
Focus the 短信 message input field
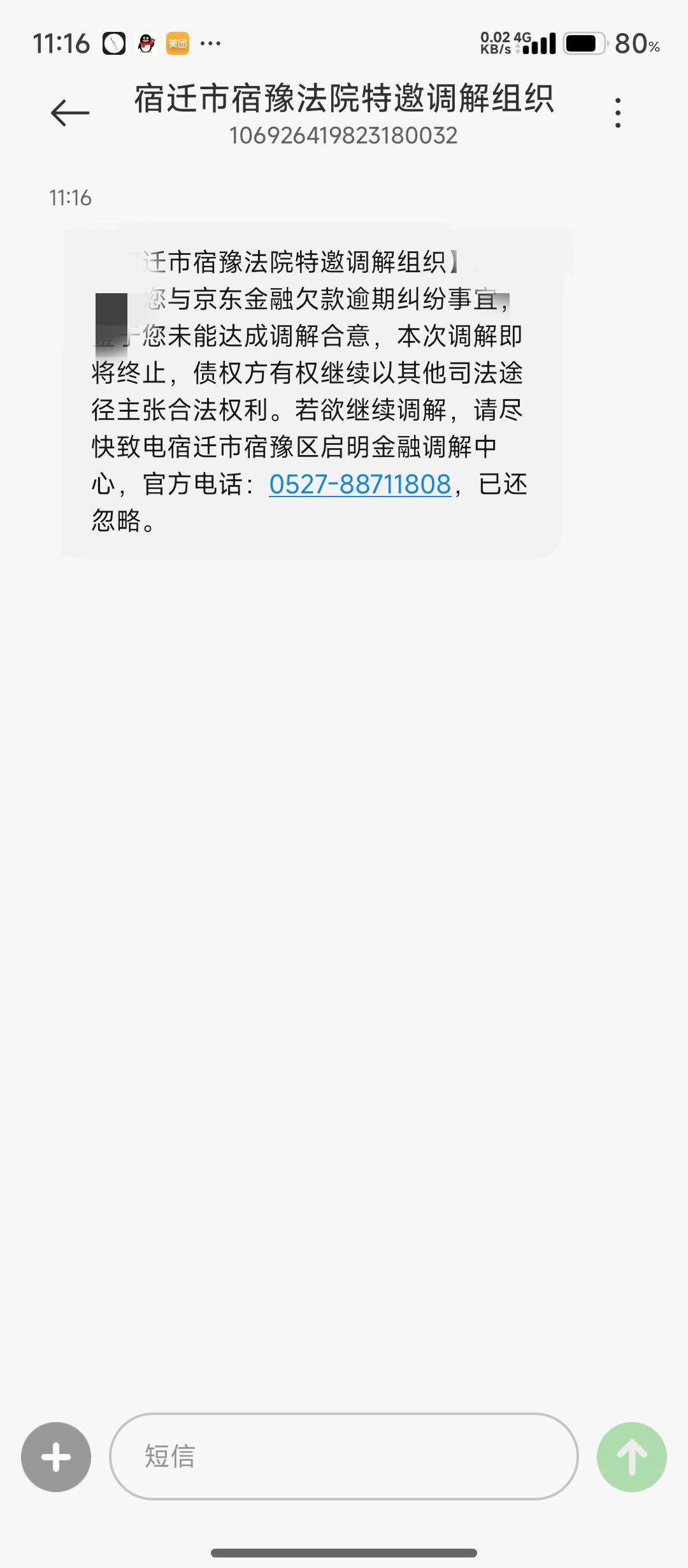(x=344, y=1456)
